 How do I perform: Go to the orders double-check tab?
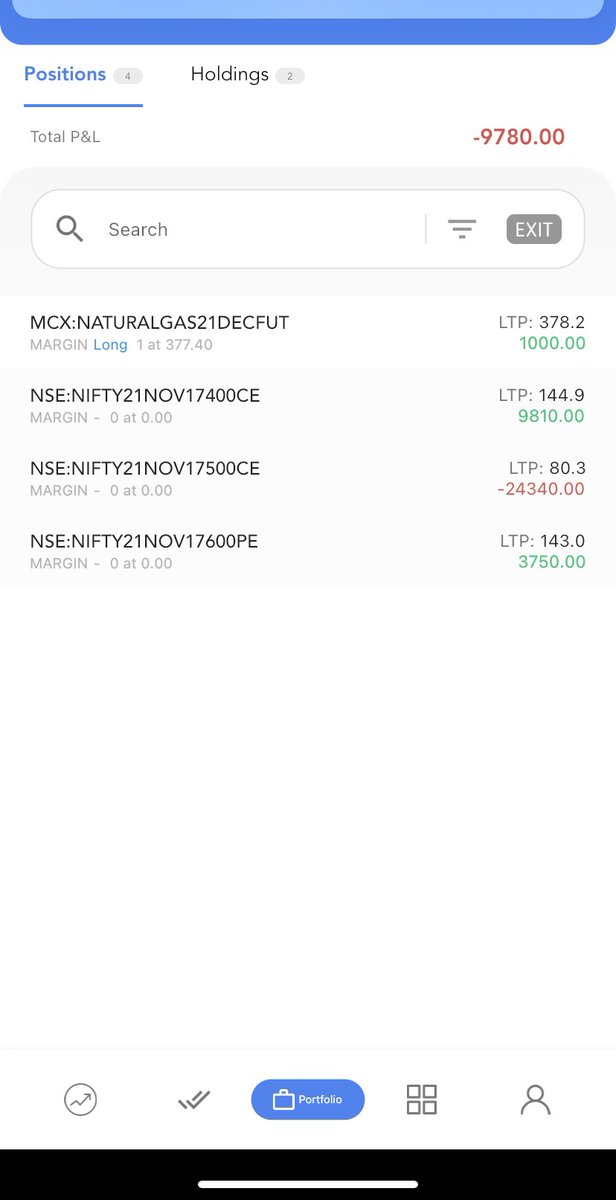[194, 1100]
